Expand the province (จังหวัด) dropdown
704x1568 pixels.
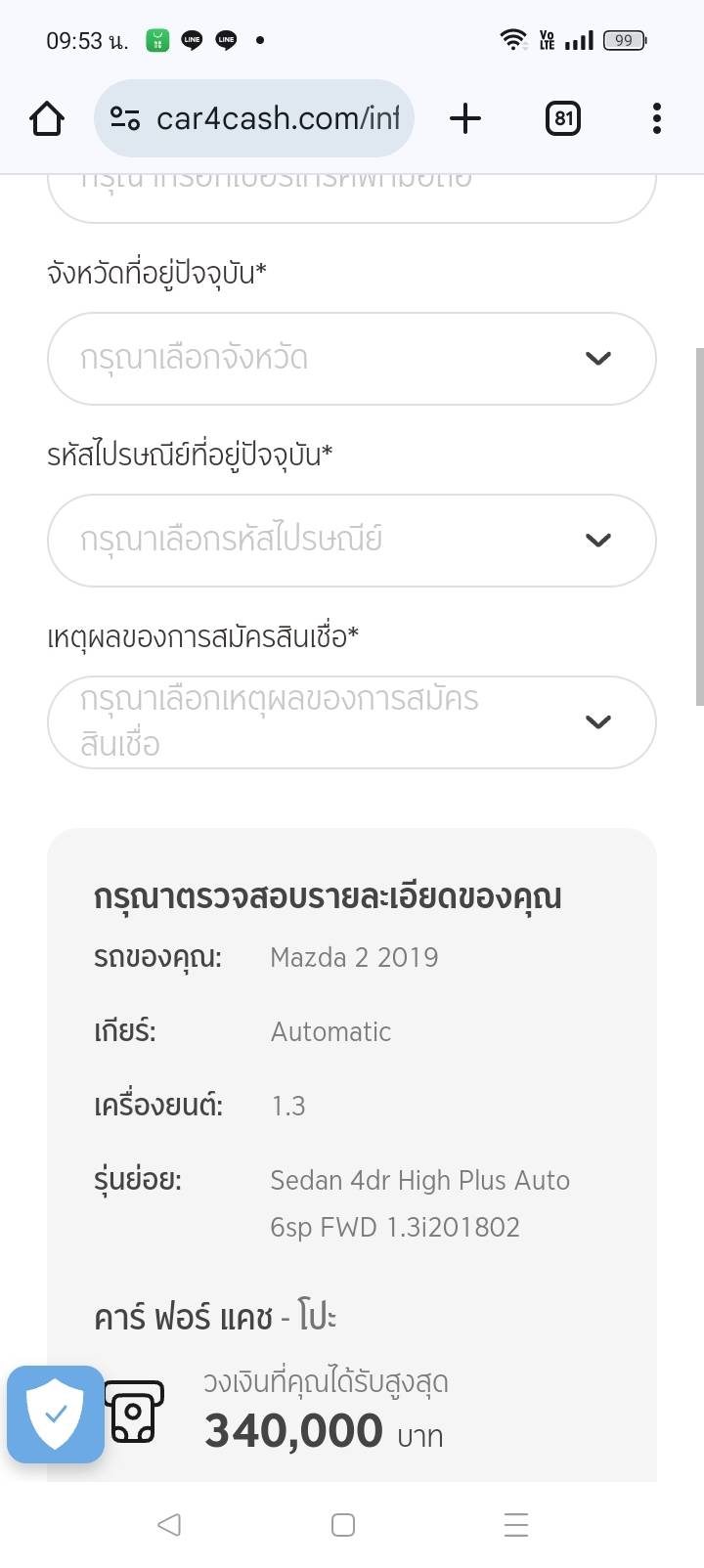pos(351,359)
